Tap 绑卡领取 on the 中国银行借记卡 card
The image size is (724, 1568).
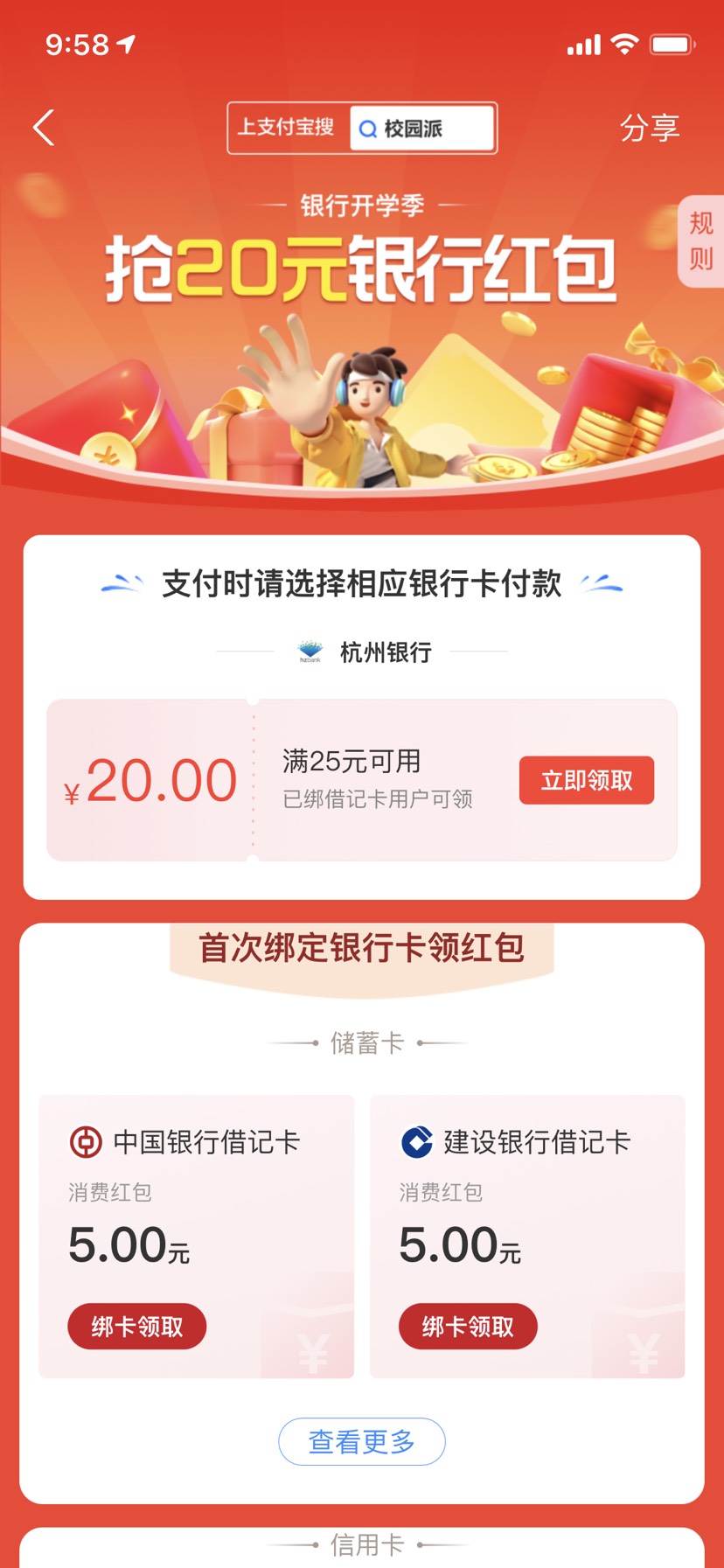(x=137, y=1327)
